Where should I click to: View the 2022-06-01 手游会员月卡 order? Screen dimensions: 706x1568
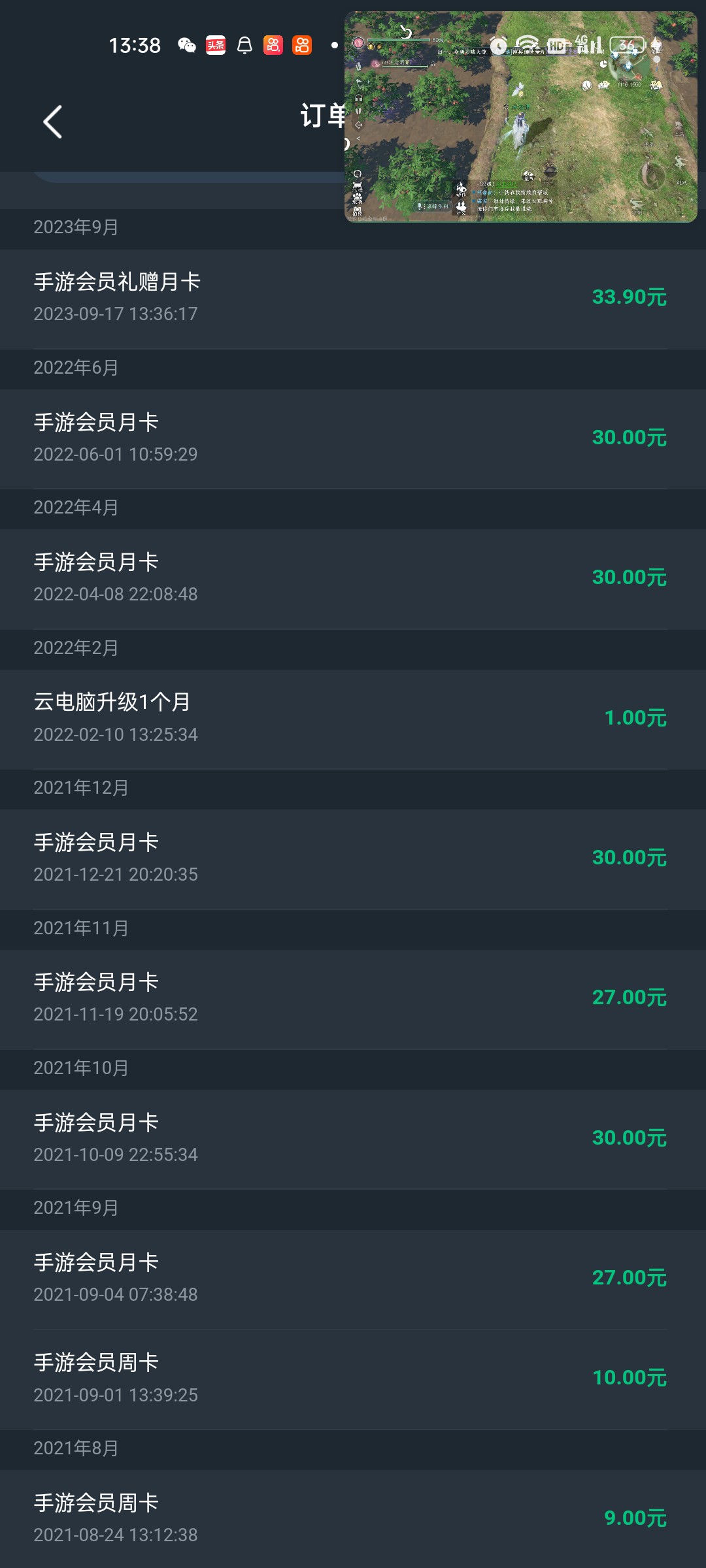(353, 438)
